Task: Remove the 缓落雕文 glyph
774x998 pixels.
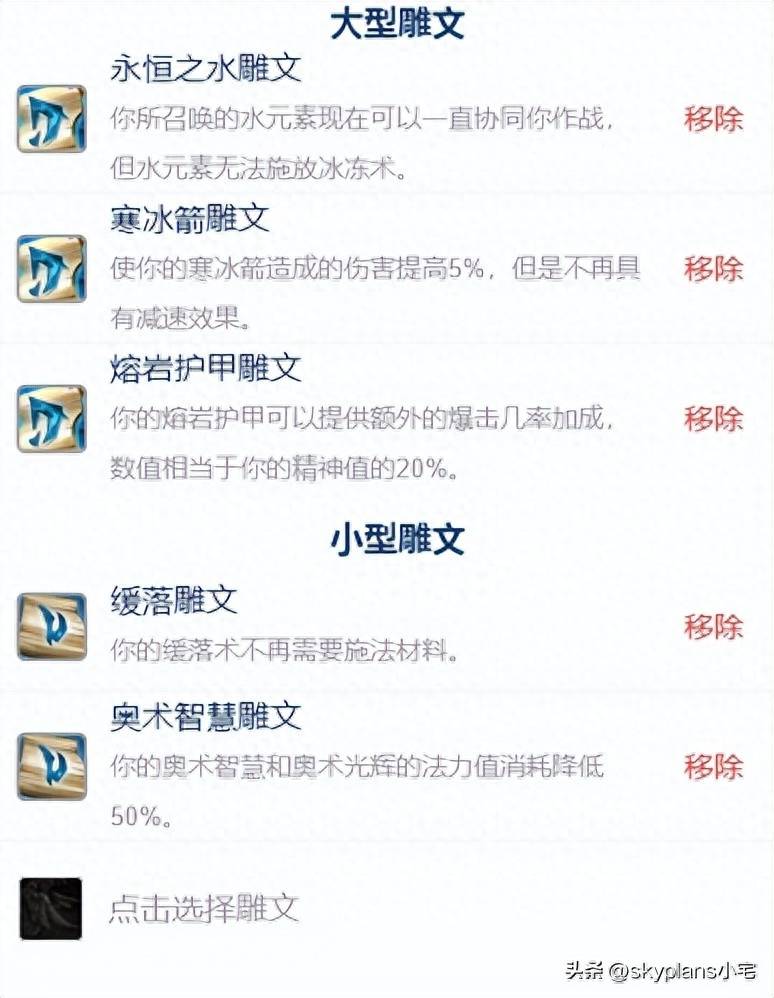Action: pyautogui.click(x=713, y=627)
